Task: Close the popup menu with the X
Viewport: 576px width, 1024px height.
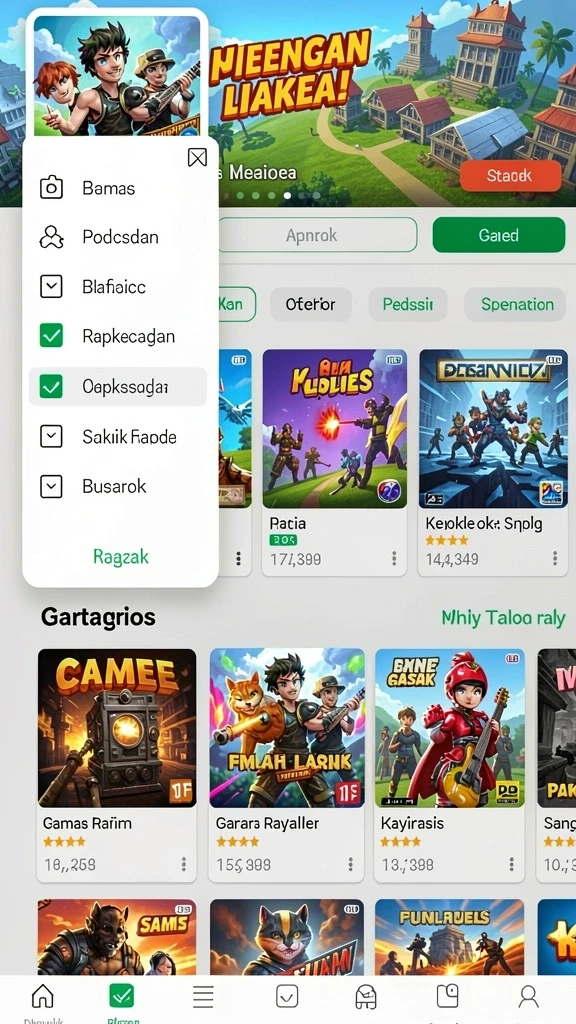Action: coord(197,157)
